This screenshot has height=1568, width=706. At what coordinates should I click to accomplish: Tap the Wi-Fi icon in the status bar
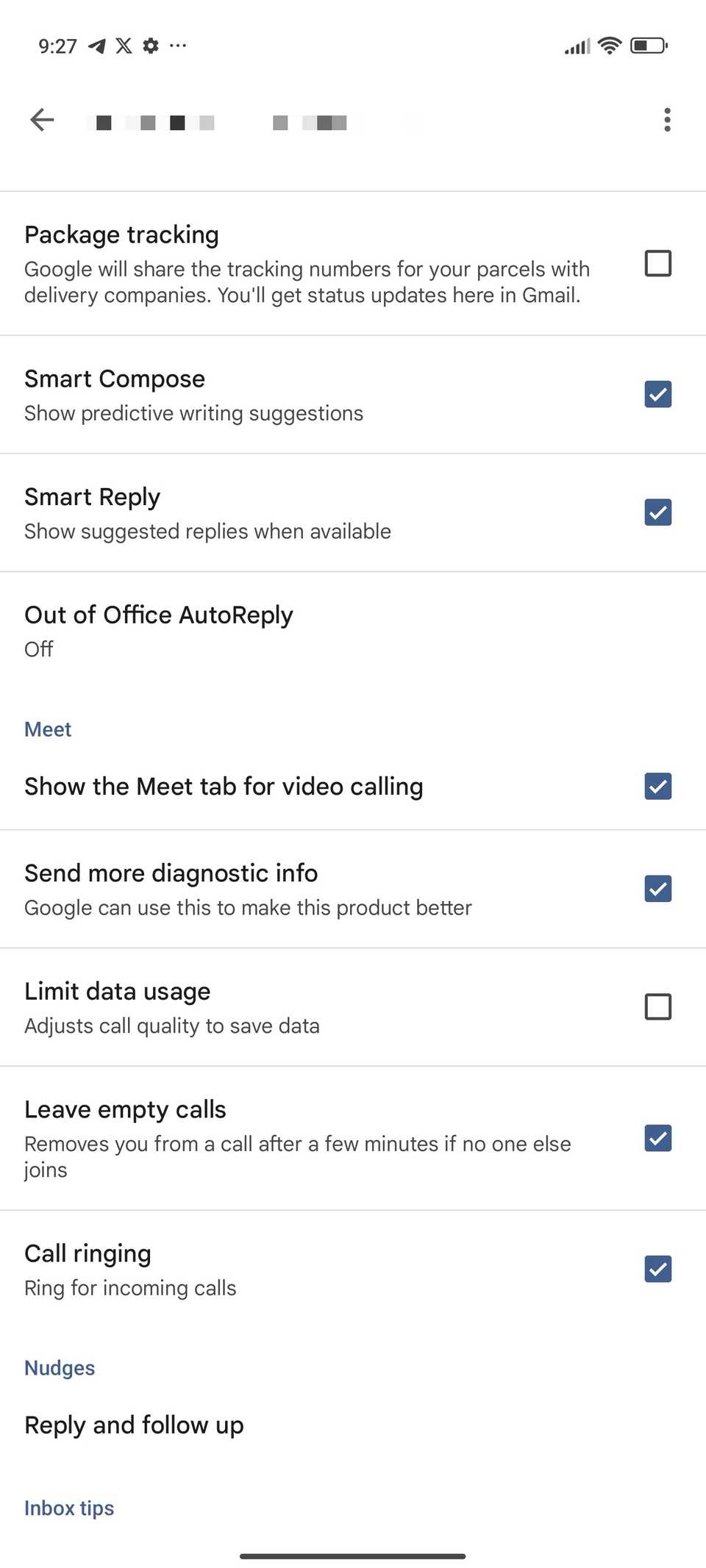click(609, 46)
